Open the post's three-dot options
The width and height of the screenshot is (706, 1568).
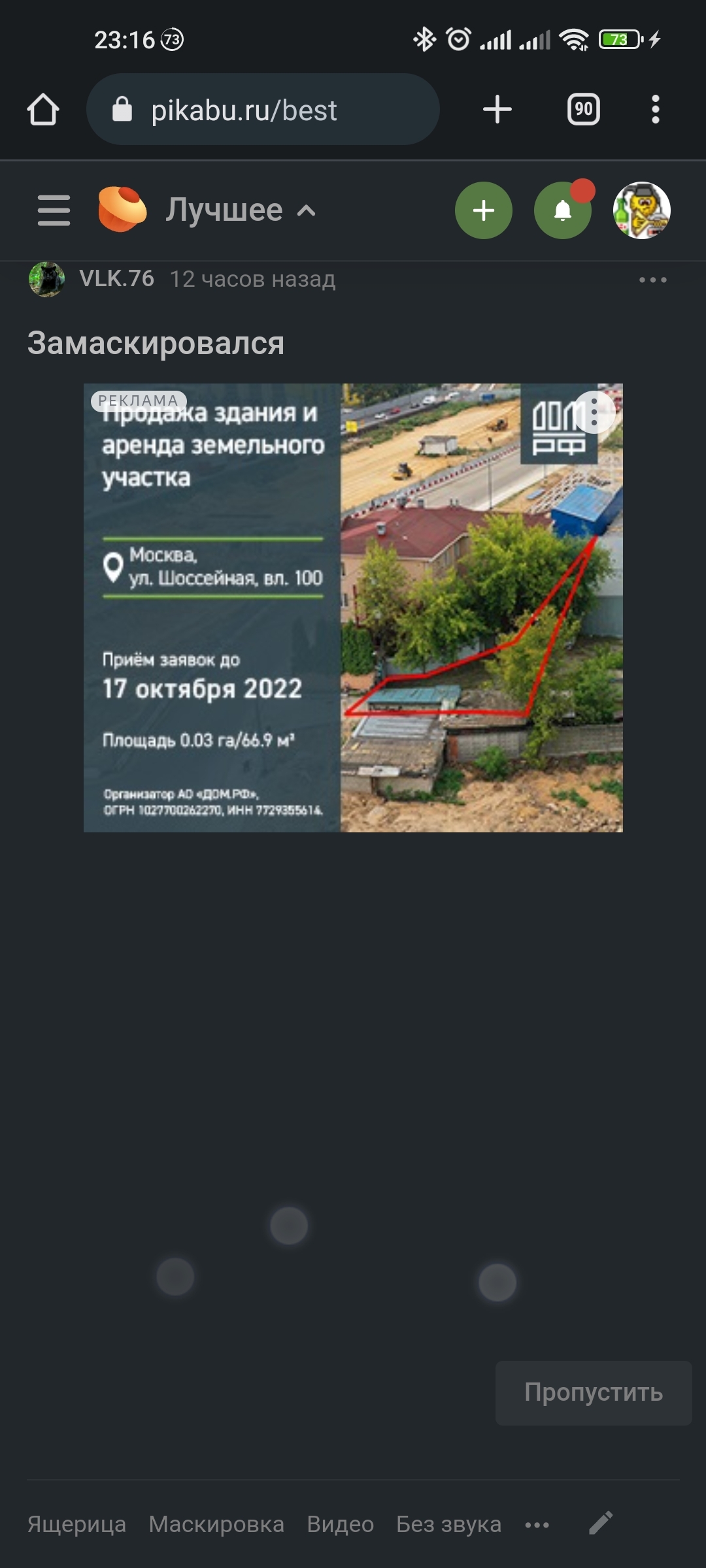click(x=652, y=280)
